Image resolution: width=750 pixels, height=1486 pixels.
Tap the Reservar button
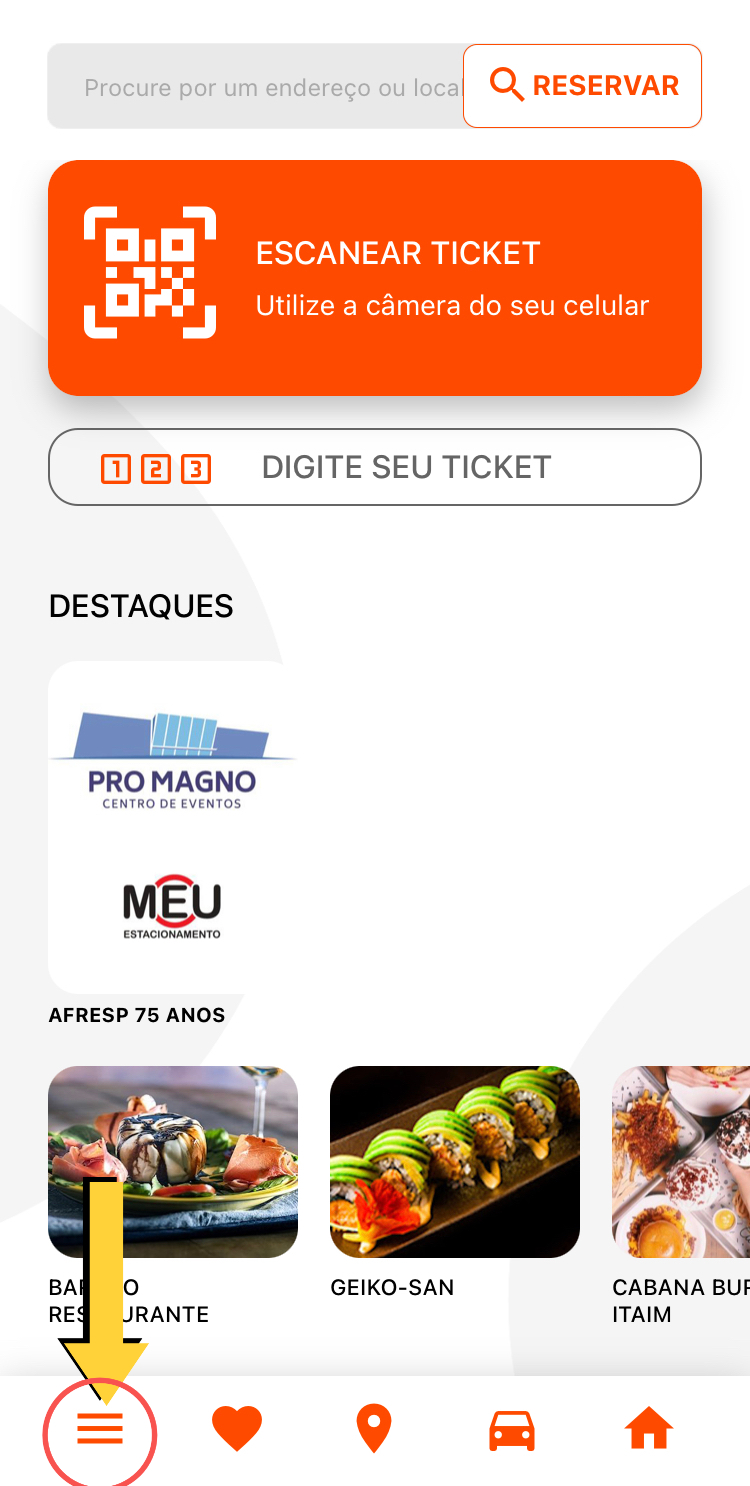point(582,86)
